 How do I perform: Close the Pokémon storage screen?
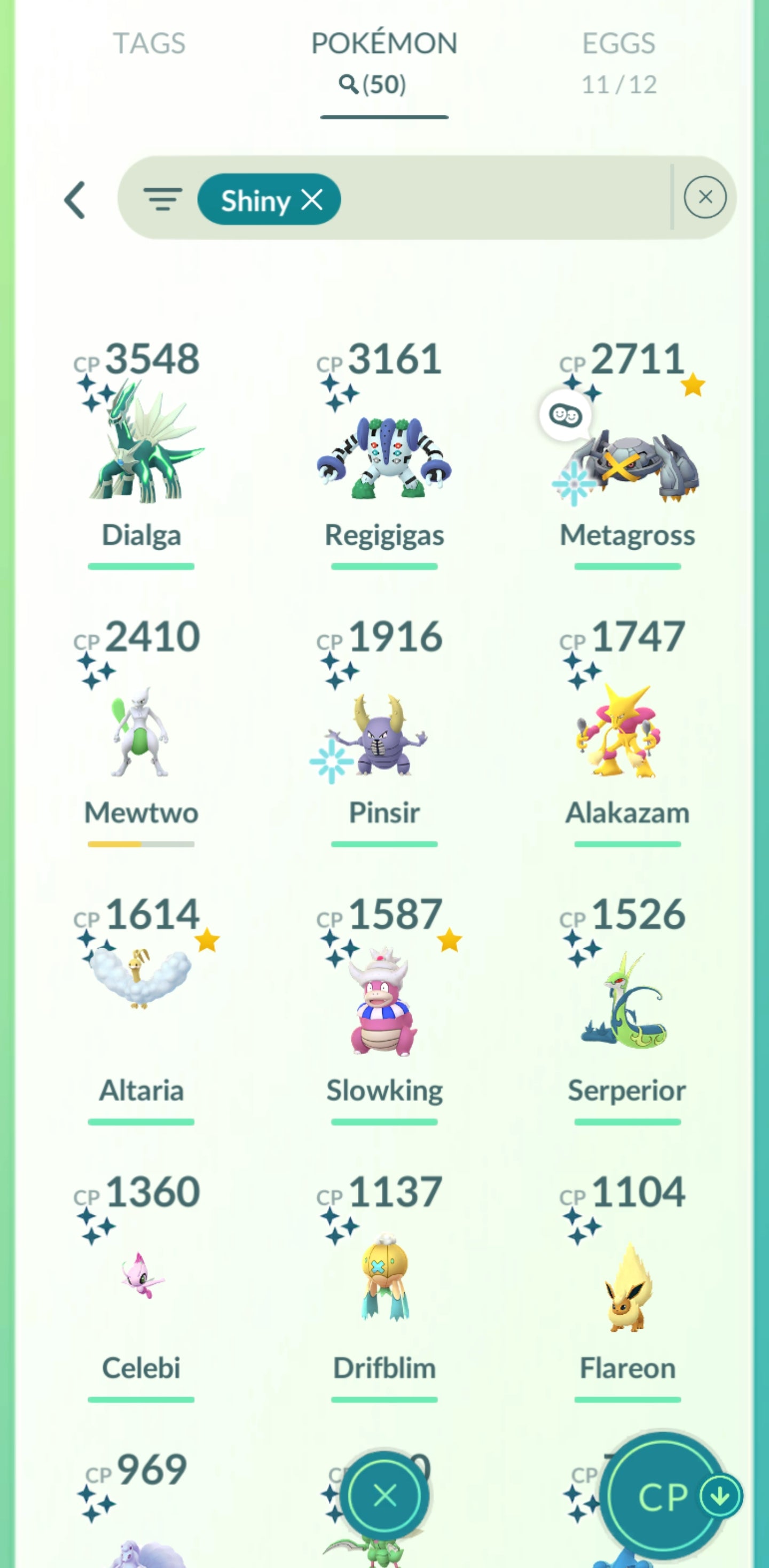384,1495
